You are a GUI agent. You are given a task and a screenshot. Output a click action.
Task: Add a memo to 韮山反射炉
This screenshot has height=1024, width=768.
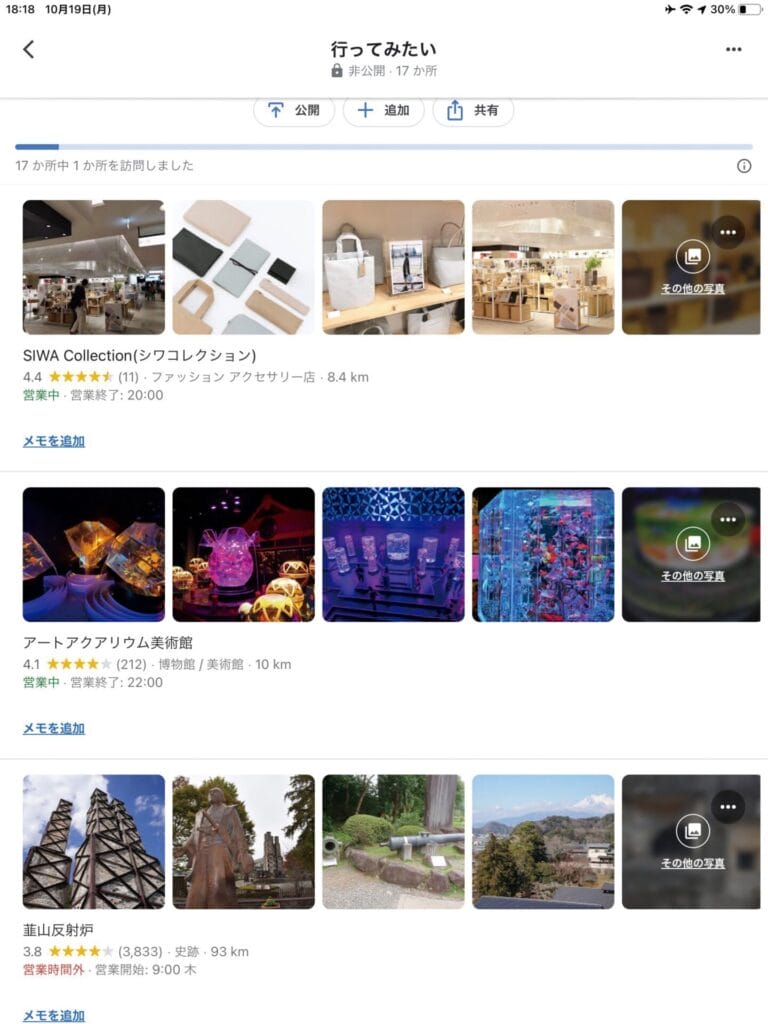pos(54,1015)
